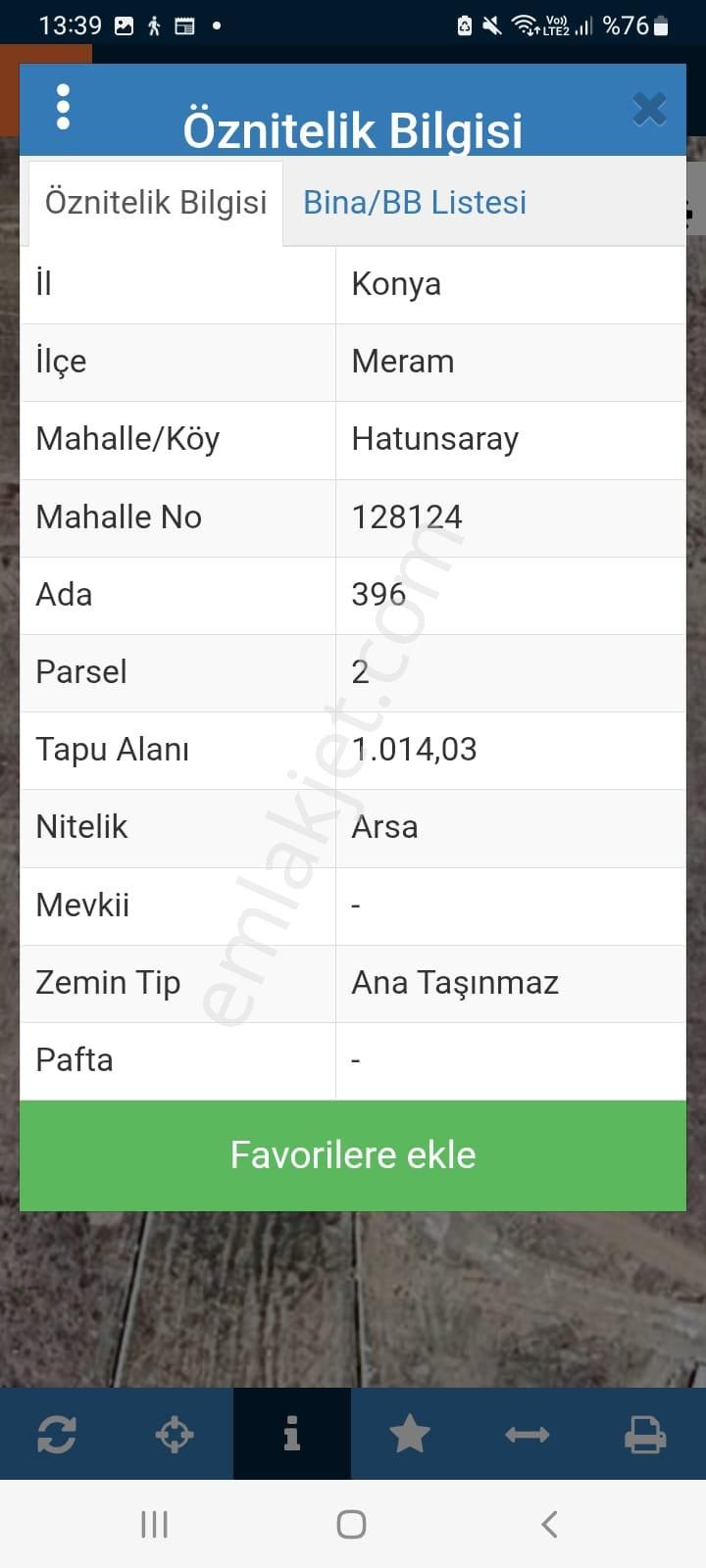Tap the Android back navigation button
Viewport: 706px width, 1568px height.
point(549,1524)
